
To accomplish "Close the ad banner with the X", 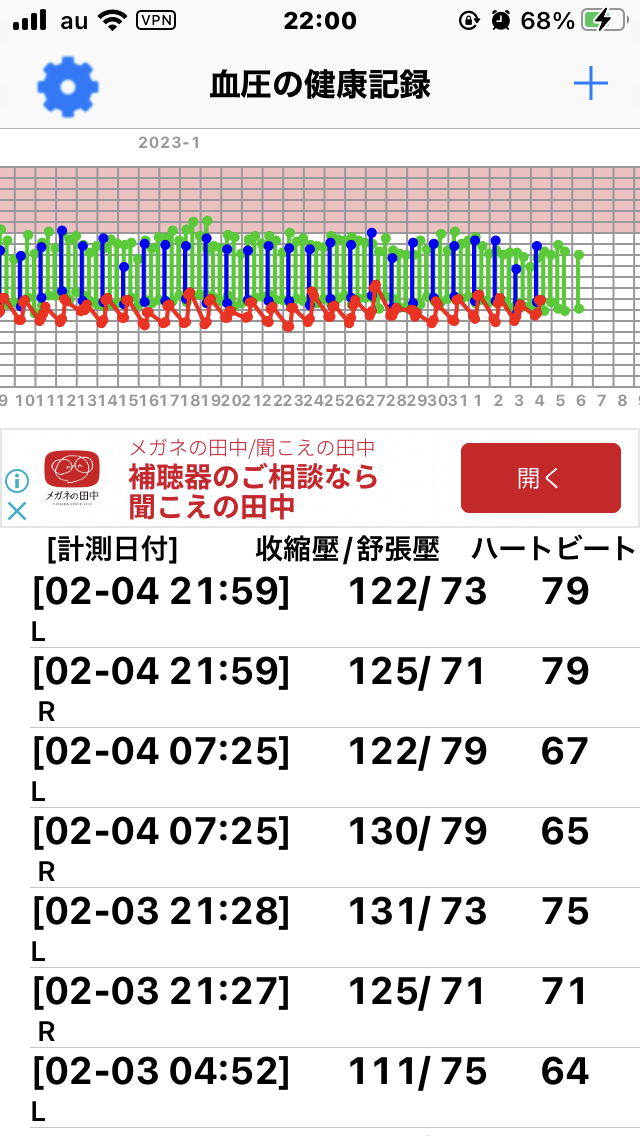I will (17, 511).
